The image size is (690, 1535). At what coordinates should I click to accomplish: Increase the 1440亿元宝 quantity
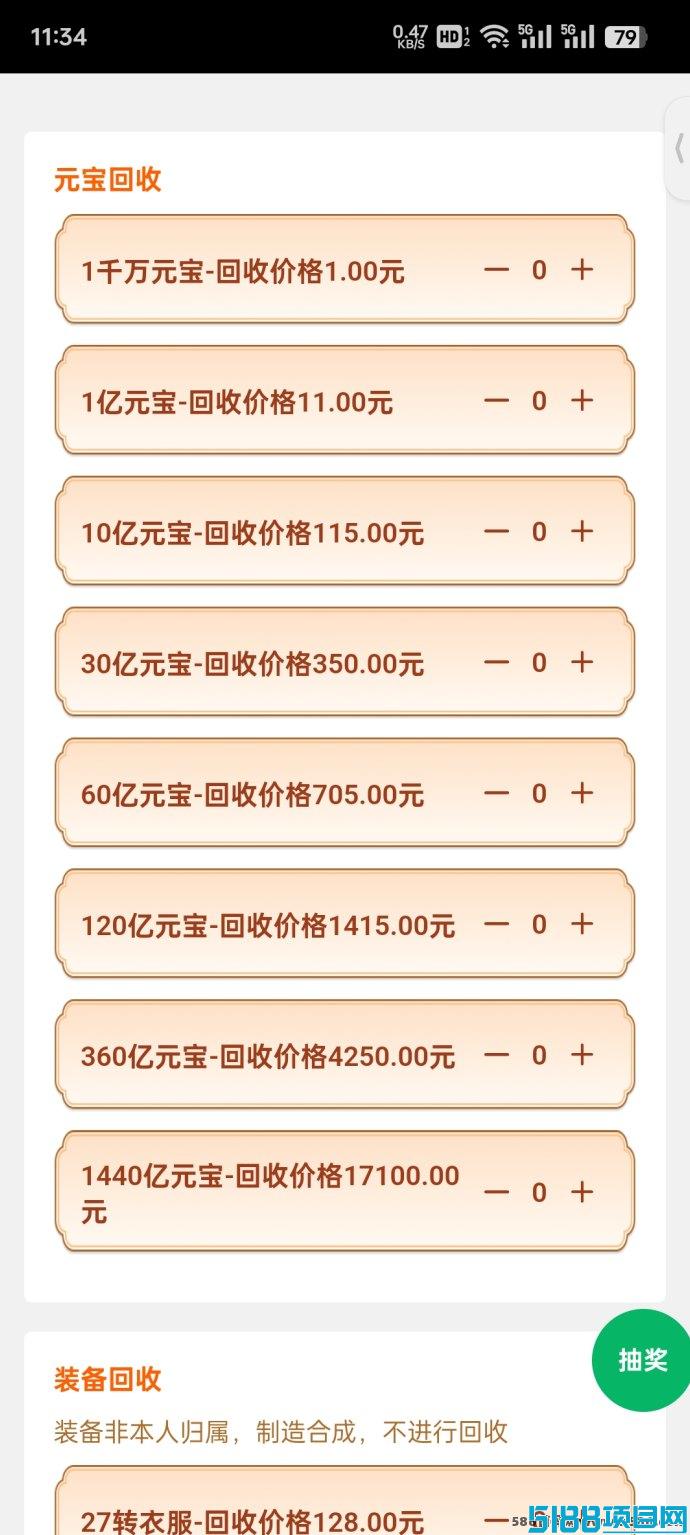(582, 1193)
